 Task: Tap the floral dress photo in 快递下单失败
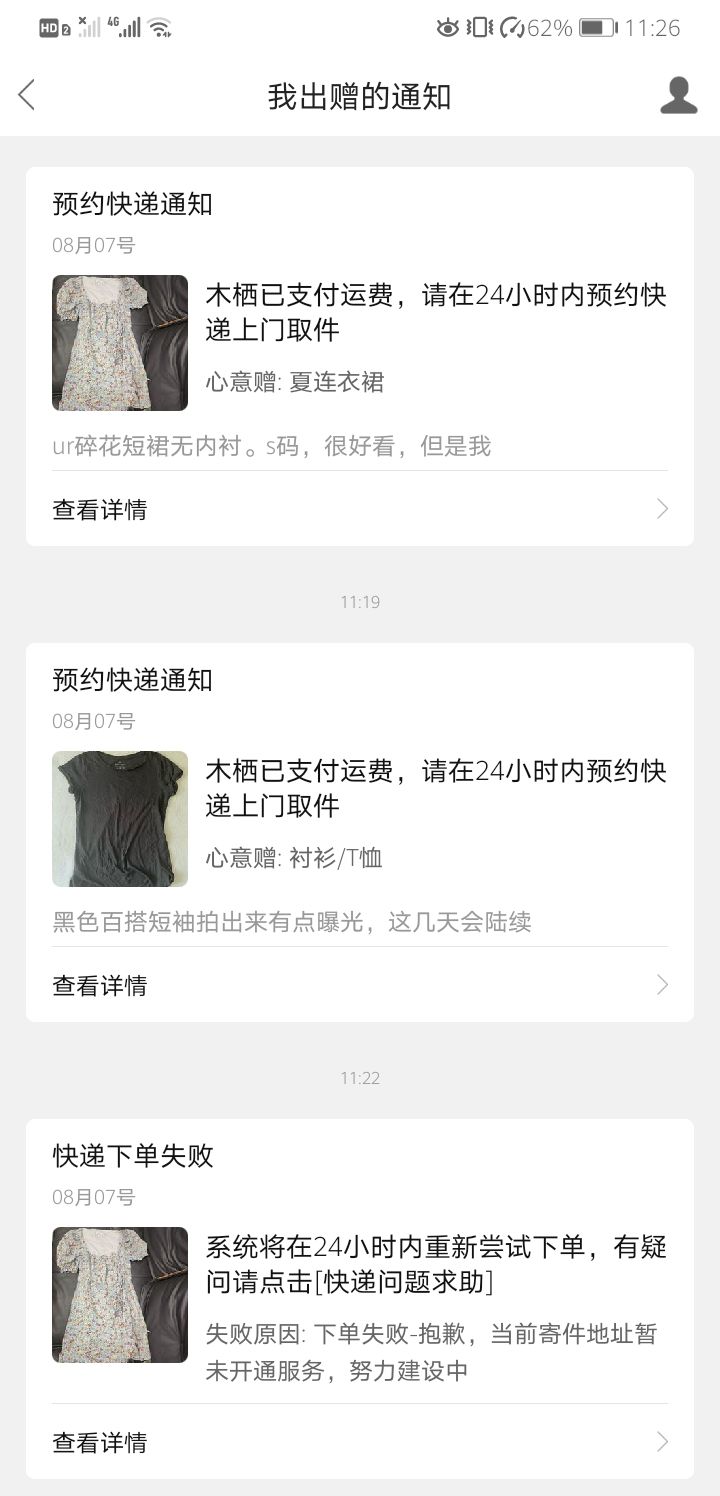pyautogui.click(x=120, y=1295)
